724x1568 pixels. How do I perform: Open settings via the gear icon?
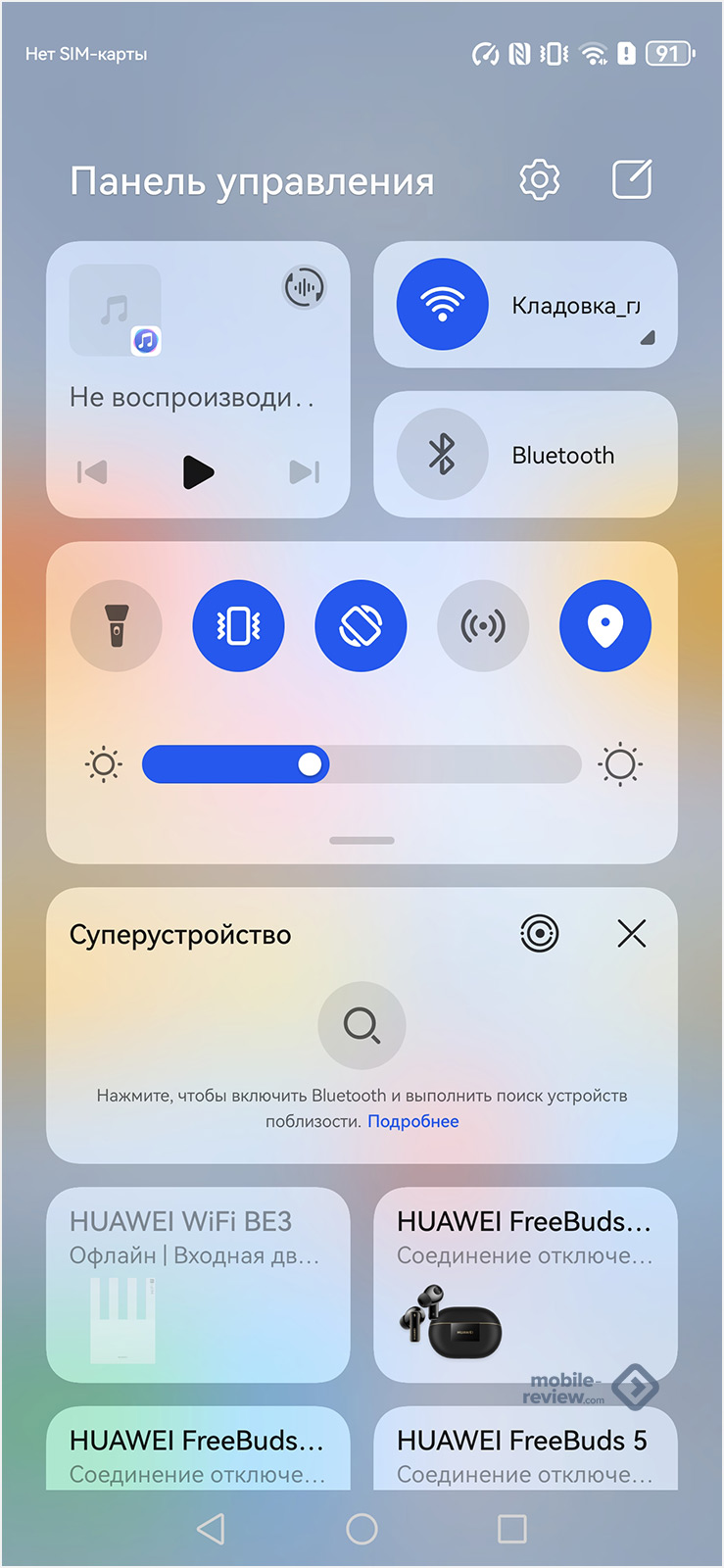click(x=539, y=180)
